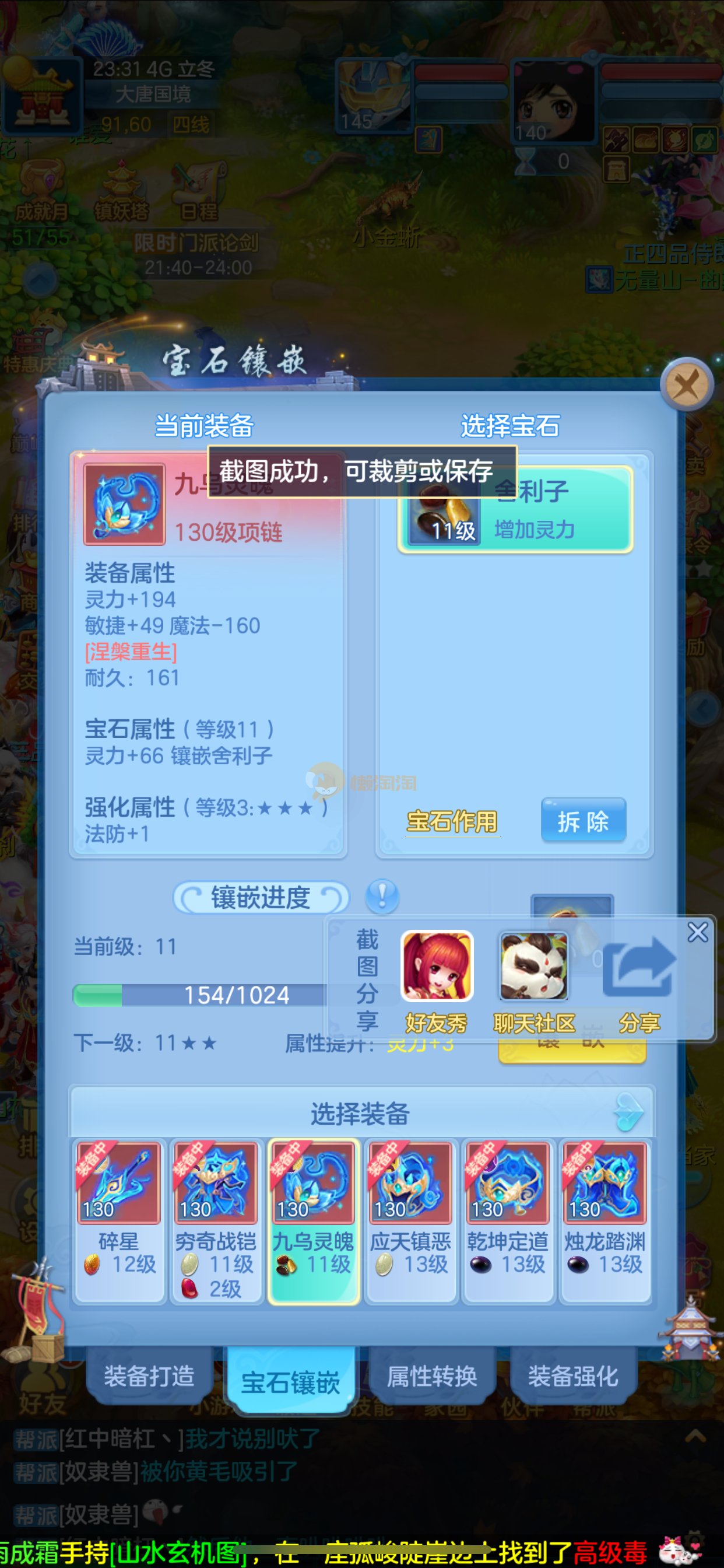
Task: Switch to the 属性转换 tab
Action: coord(432,1375)
